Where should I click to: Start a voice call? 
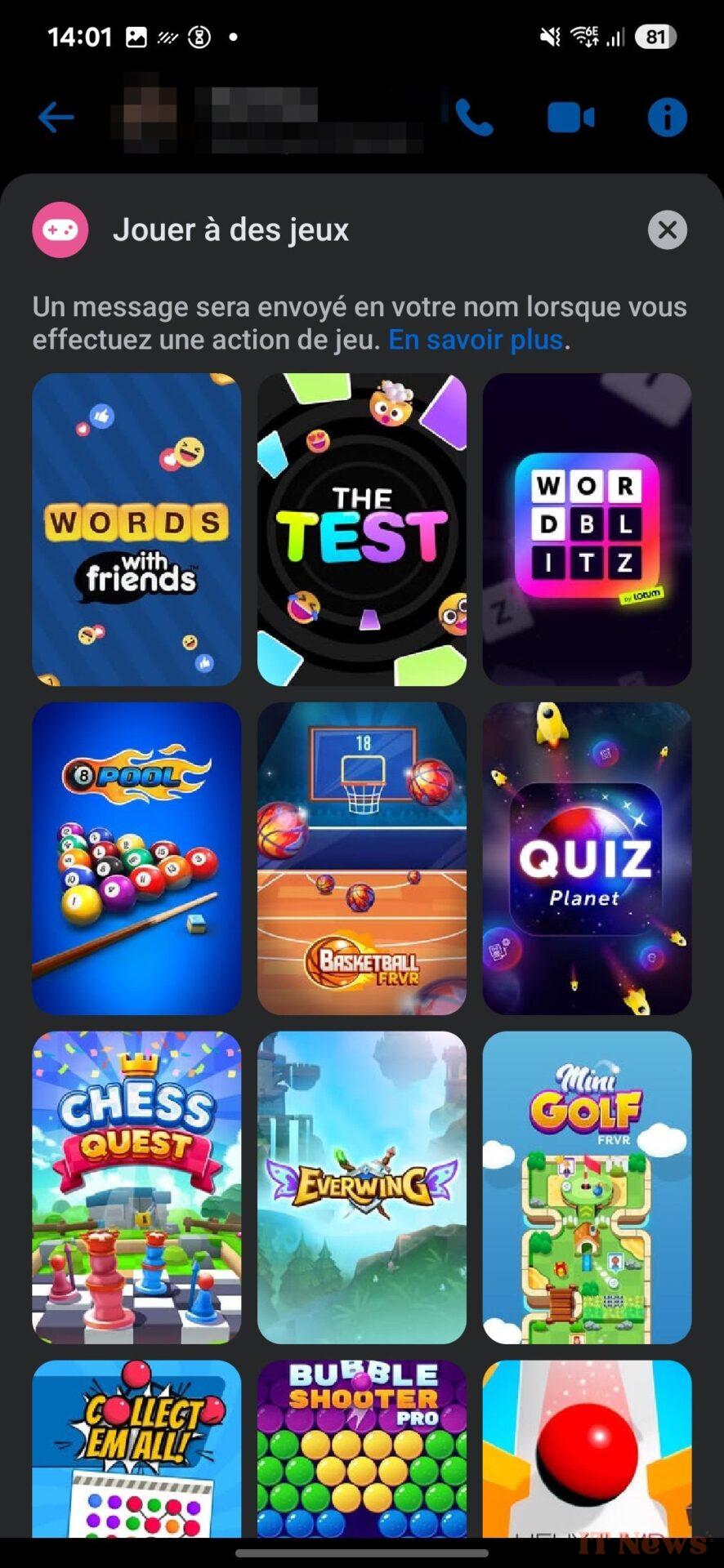474,118
